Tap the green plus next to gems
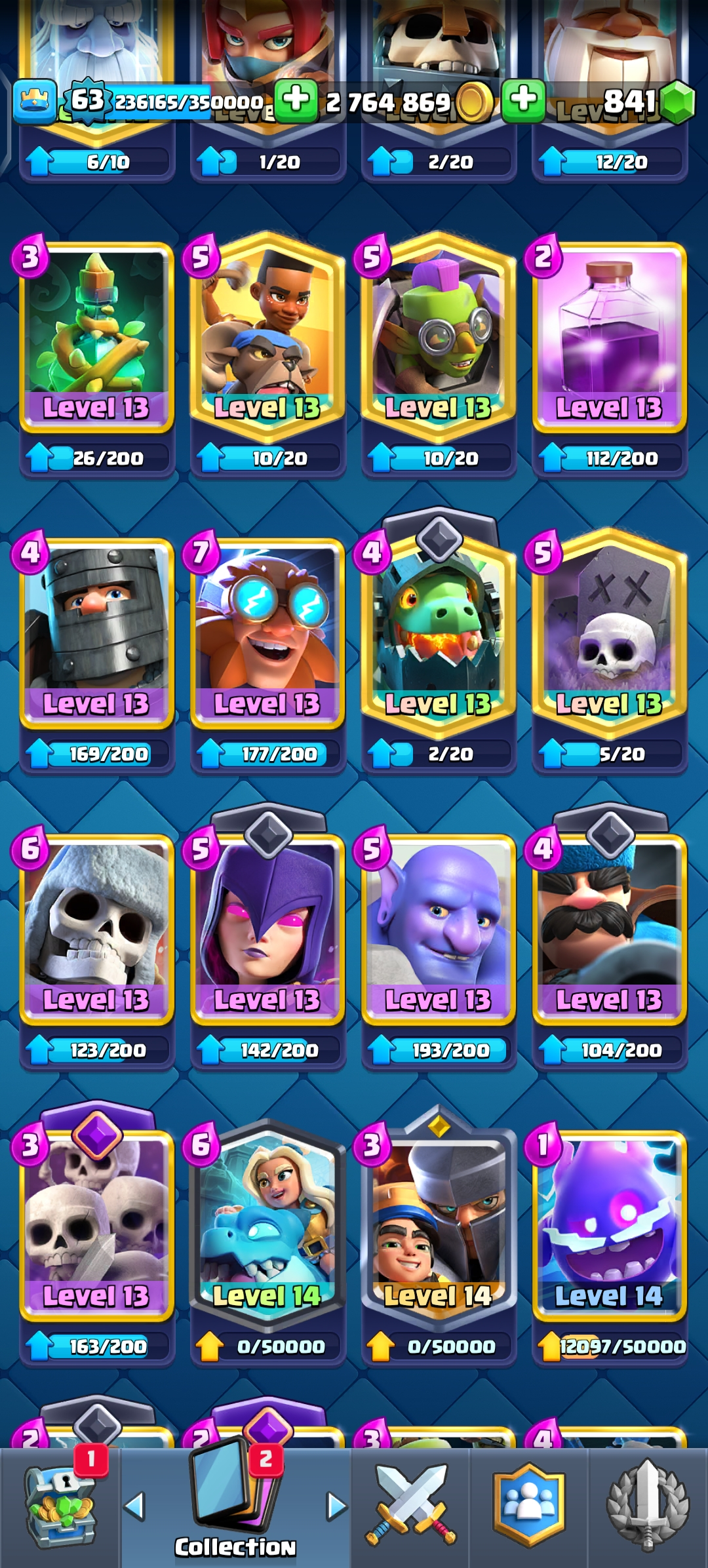The image size is (708, 1568). [x=523, y=101]
